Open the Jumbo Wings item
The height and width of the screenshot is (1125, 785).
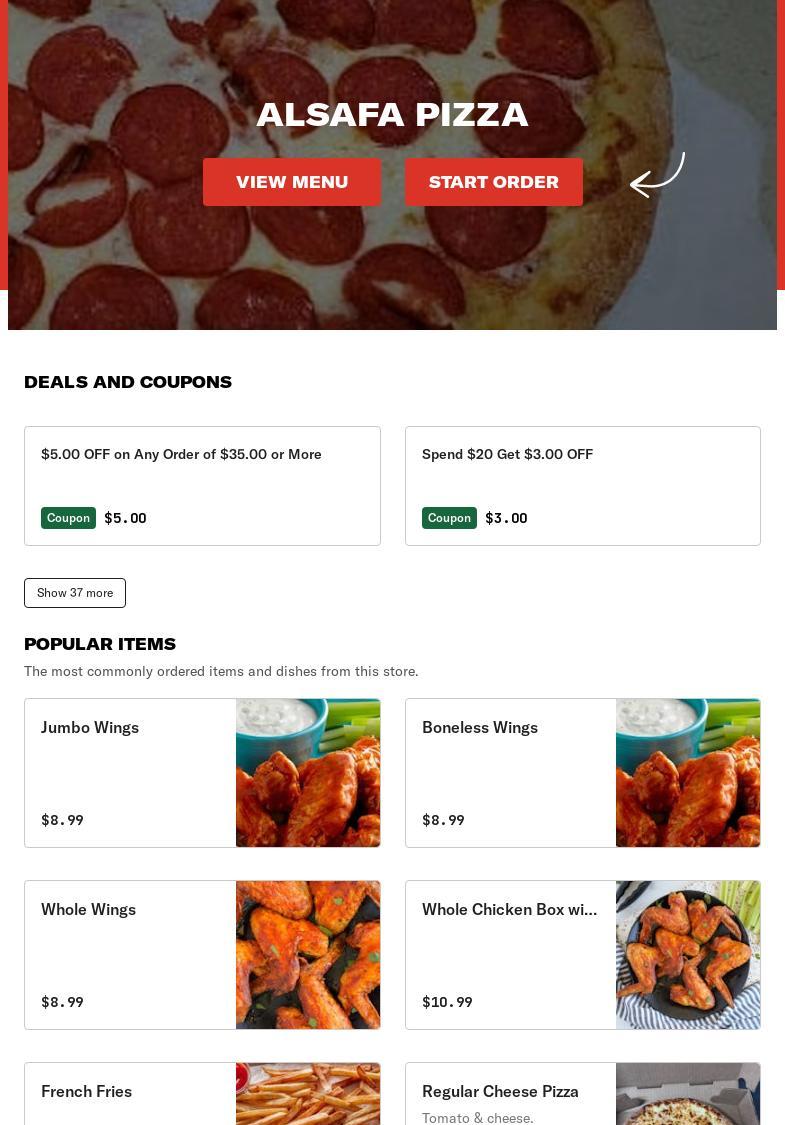click(x=202, y=773)
